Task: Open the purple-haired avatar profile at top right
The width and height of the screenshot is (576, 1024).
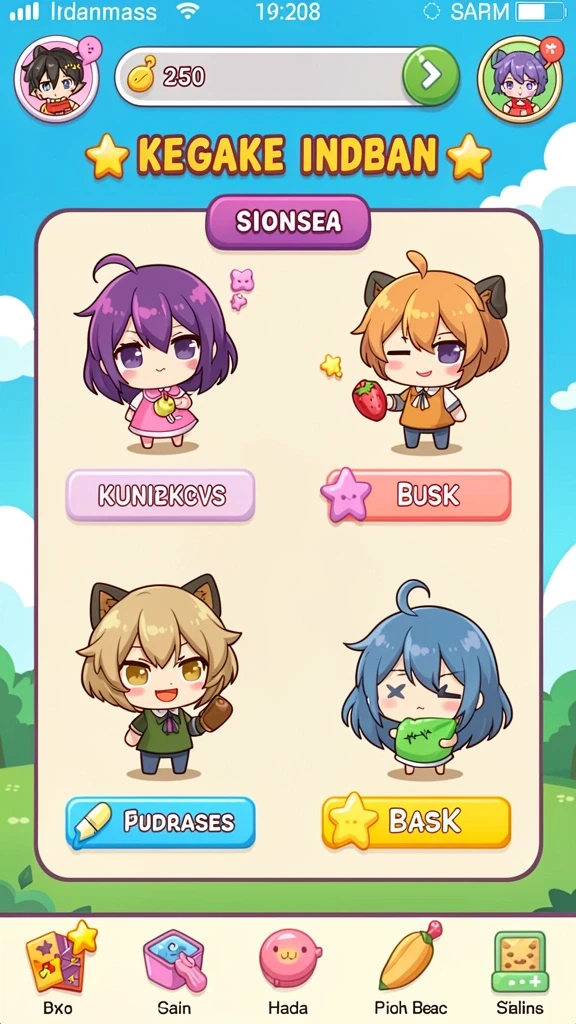Action: coord(520,79)
